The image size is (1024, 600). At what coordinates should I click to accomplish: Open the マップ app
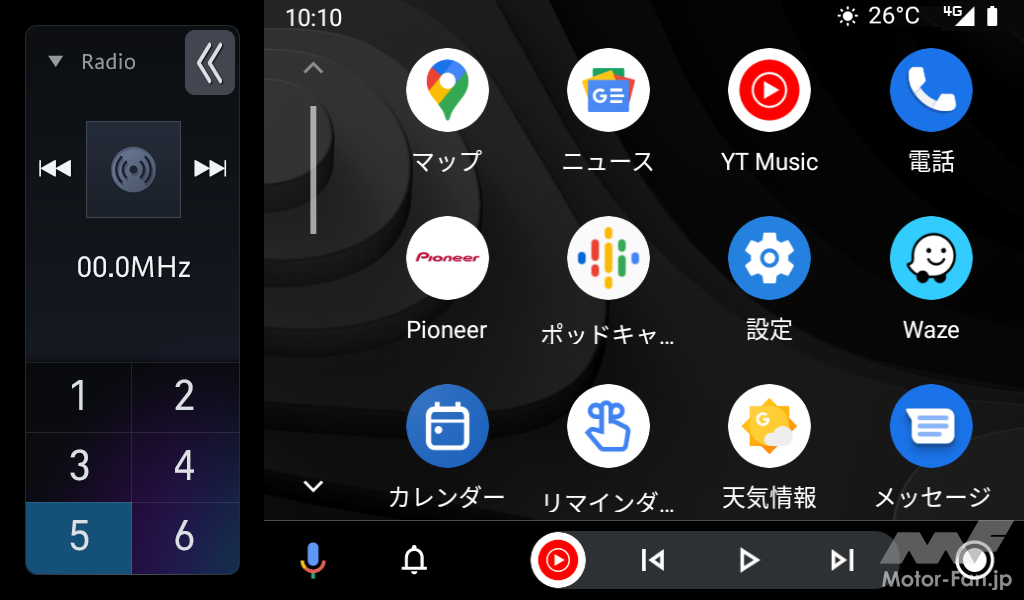pos(447,90)
